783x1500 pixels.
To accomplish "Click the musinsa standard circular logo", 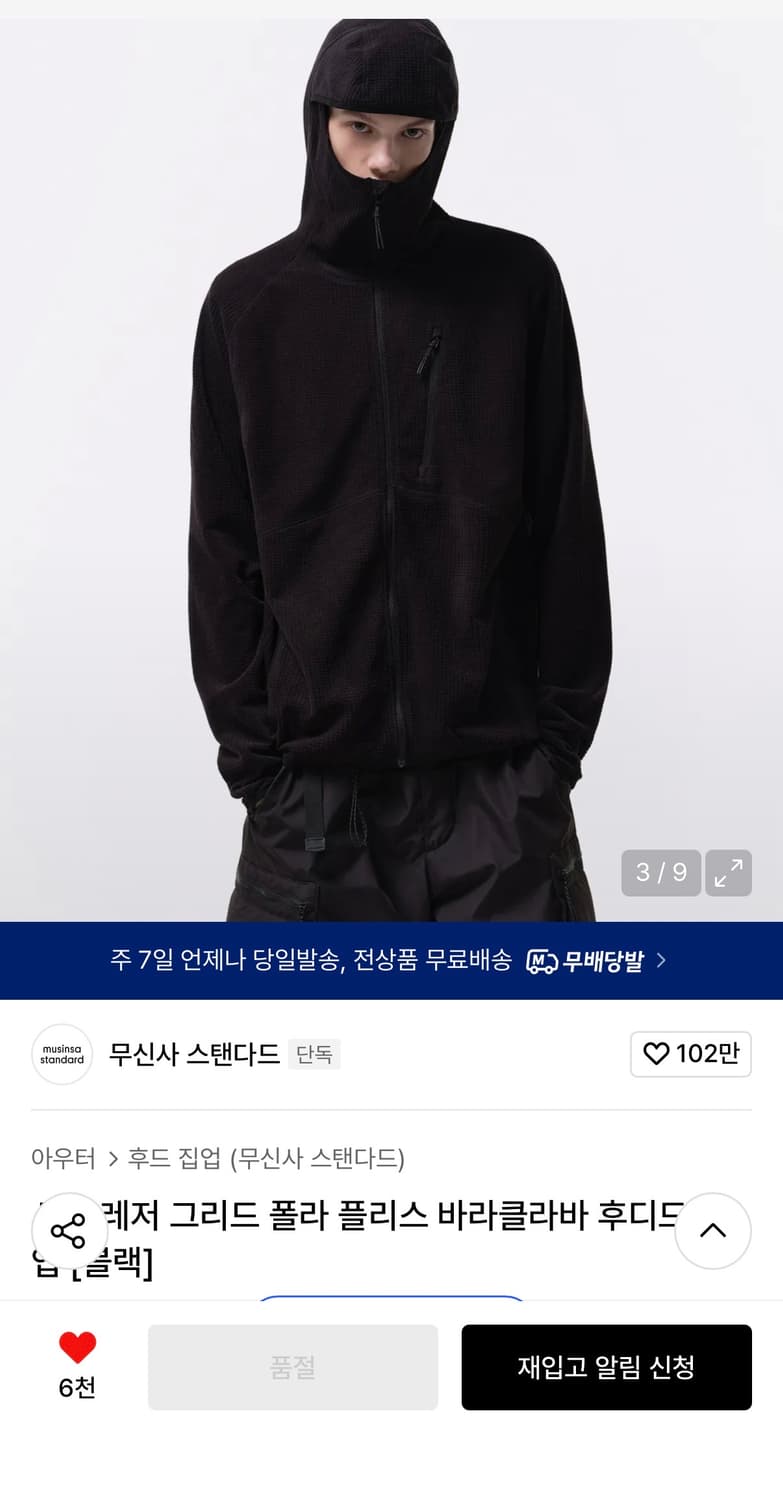I will coord(61,1054).
